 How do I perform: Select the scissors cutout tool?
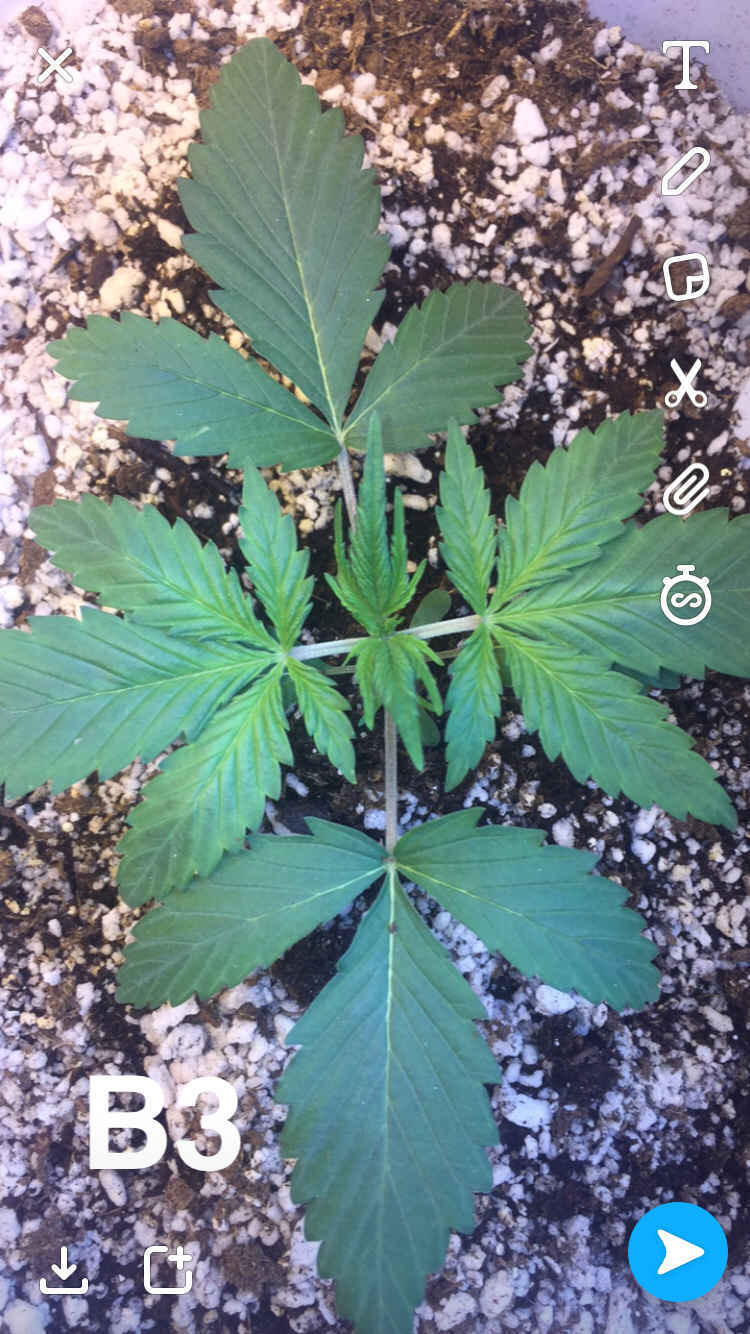point(686,383)
